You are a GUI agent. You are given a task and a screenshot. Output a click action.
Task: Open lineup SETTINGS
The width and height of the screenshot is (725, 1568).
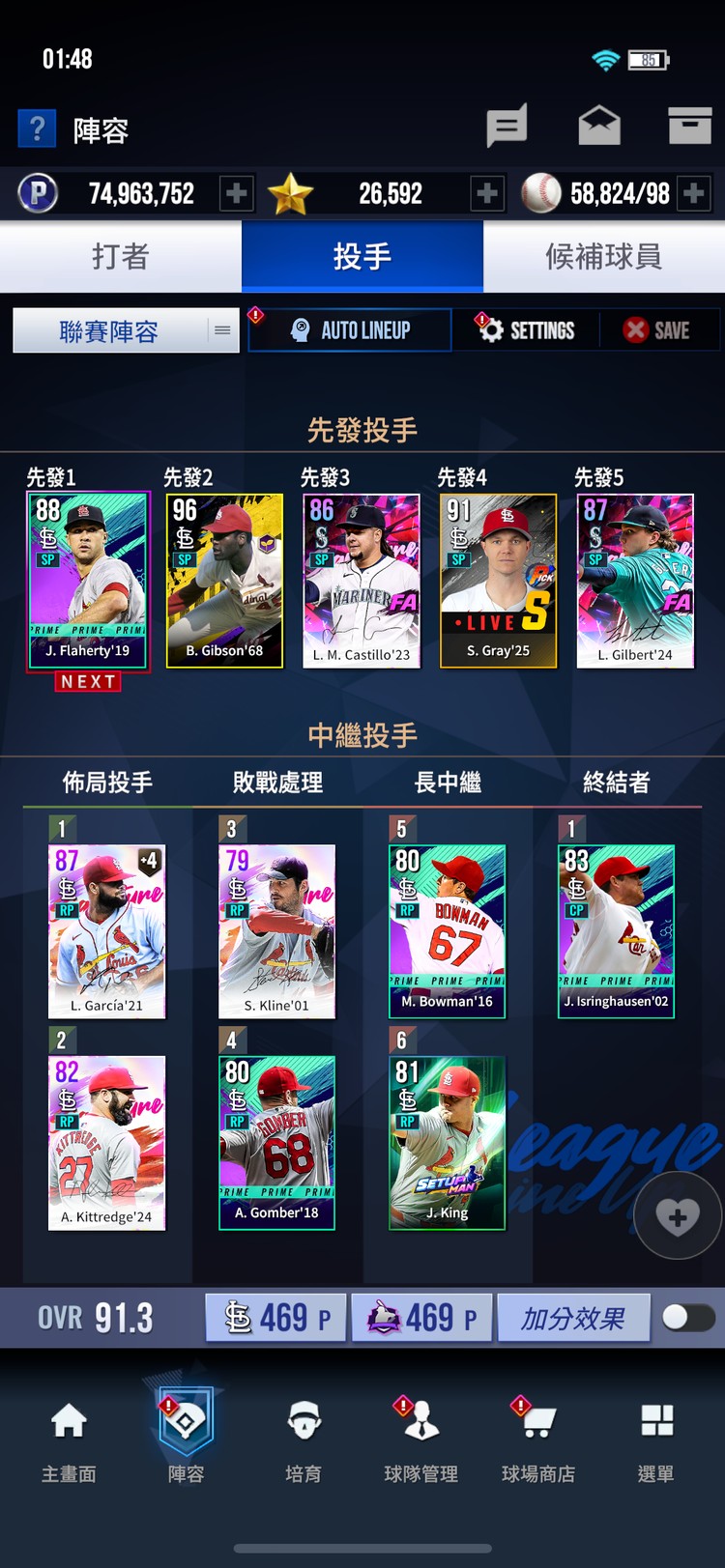(x=526, y=330)
